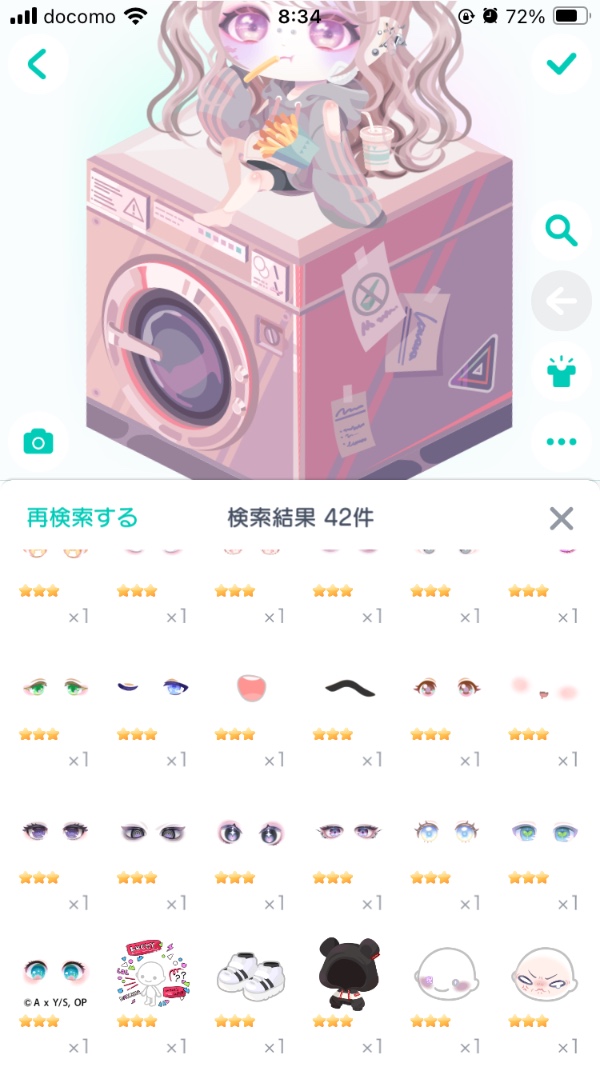Image resolution: width=600 pixels, height=1067 pixels.
Task: Confirm the outfit with the checkmark
Action: 561,64
